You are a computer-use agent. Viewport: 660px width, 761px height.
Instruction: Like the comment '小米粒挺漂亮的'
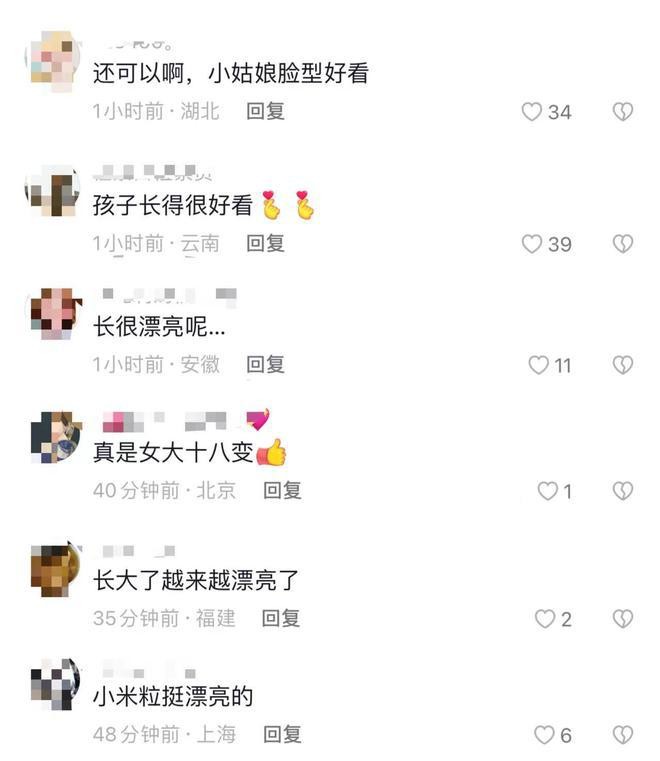(x=544, y=735)
